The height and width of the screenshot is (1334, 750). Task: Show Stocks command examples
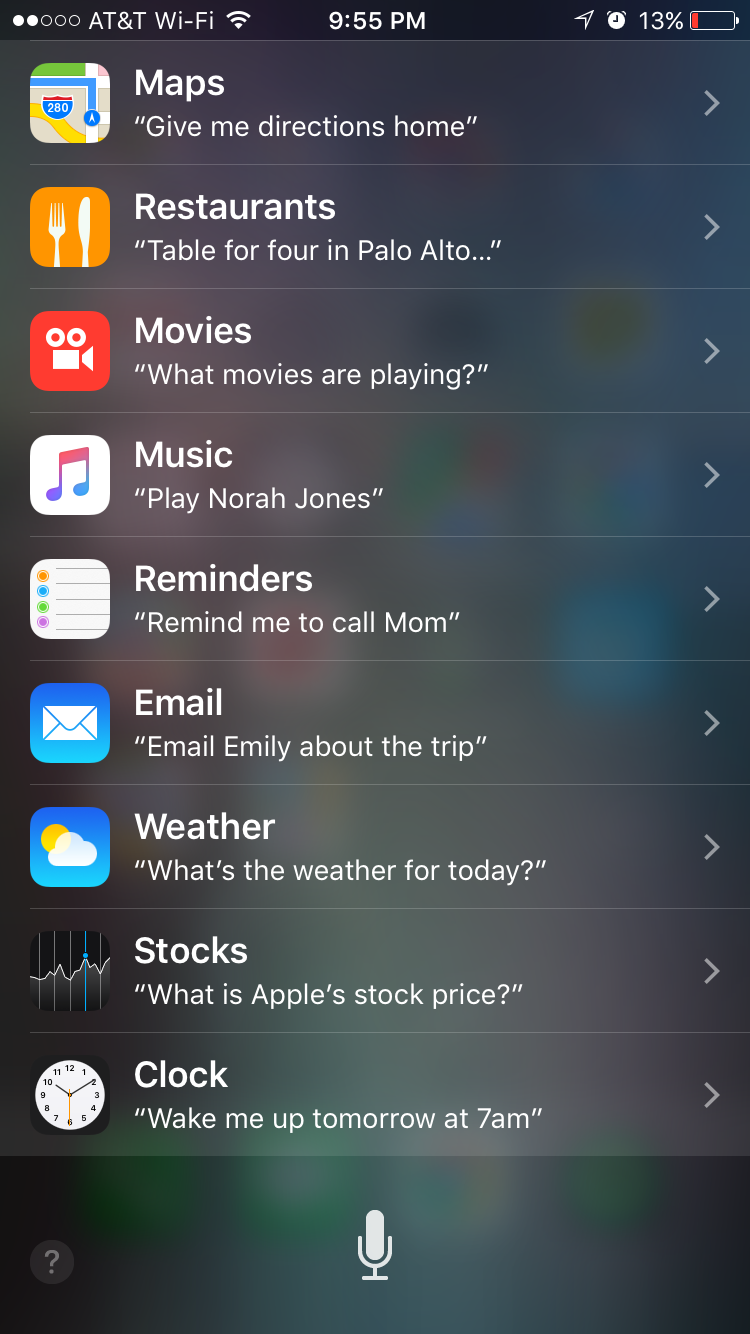coord(375,971)
